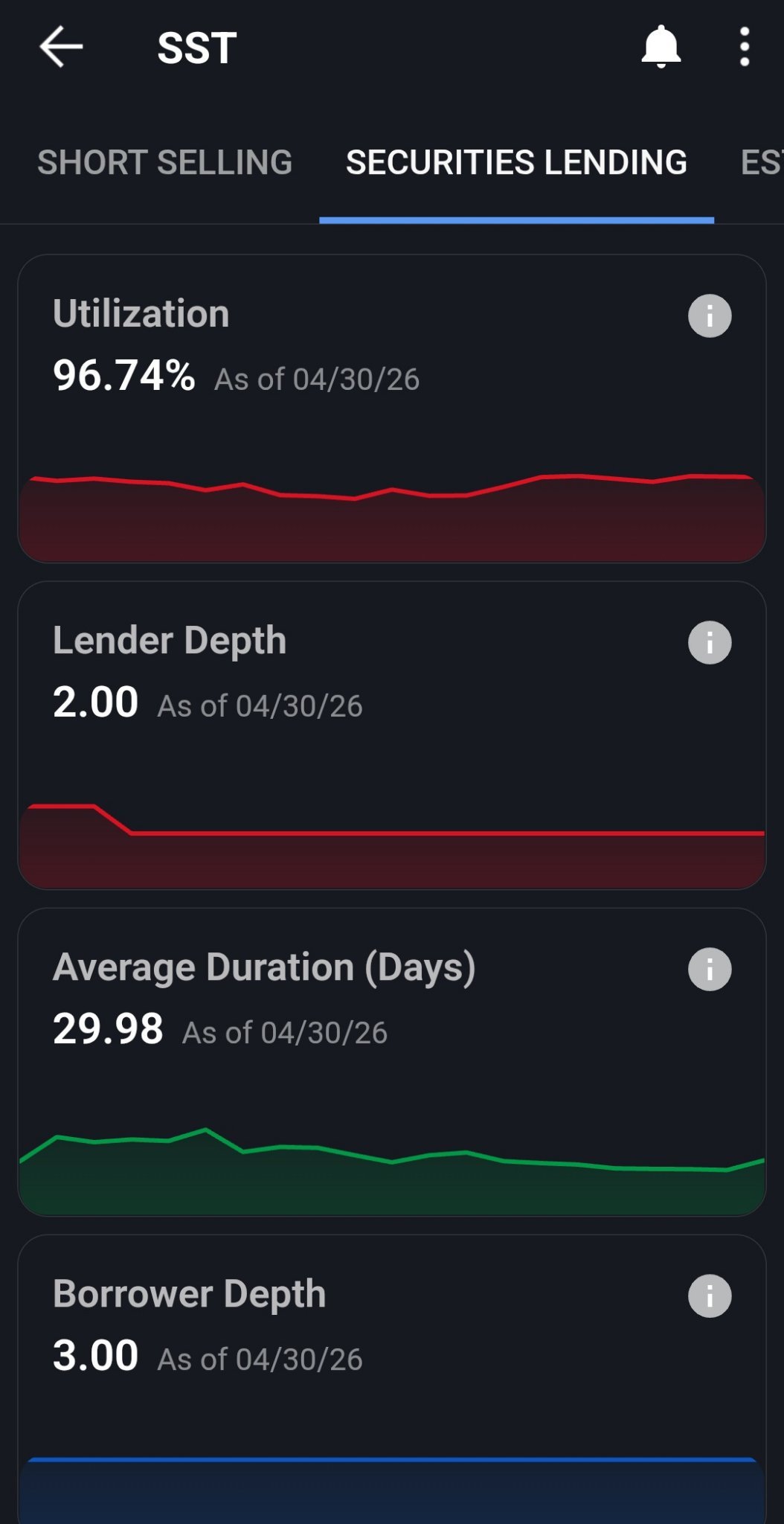
Task: Show info about Utilization
Action: coord(710,316)
